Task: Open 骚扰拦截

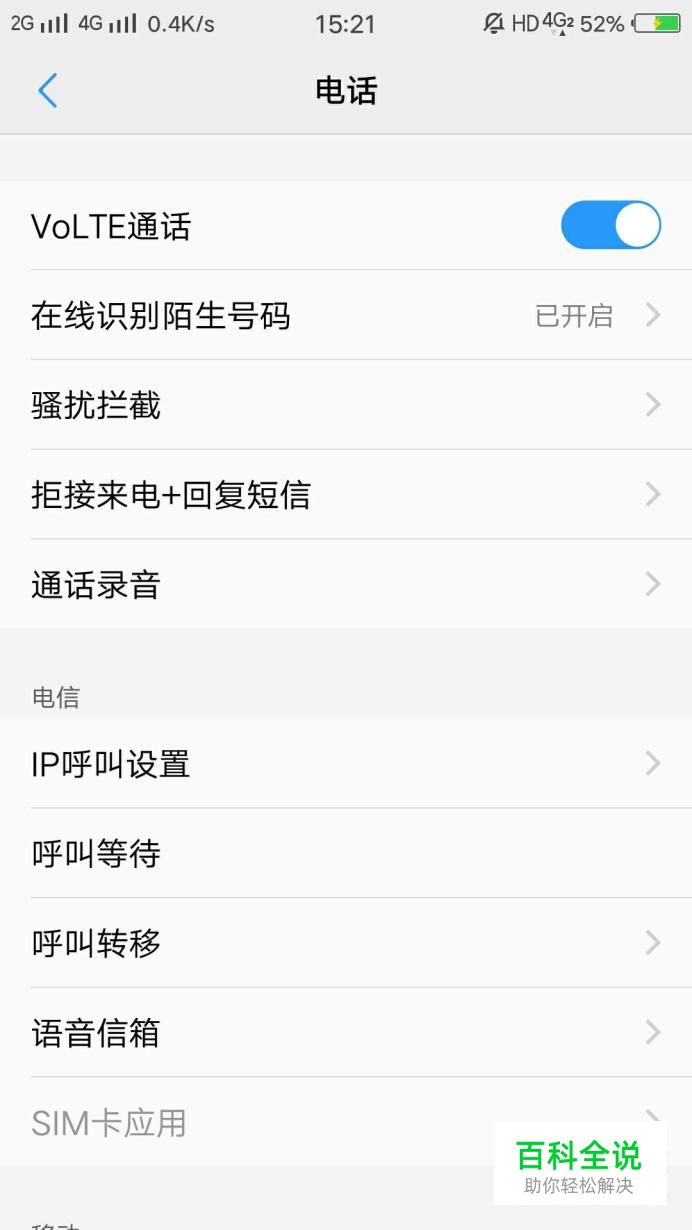Action: [x=346, y=405]
